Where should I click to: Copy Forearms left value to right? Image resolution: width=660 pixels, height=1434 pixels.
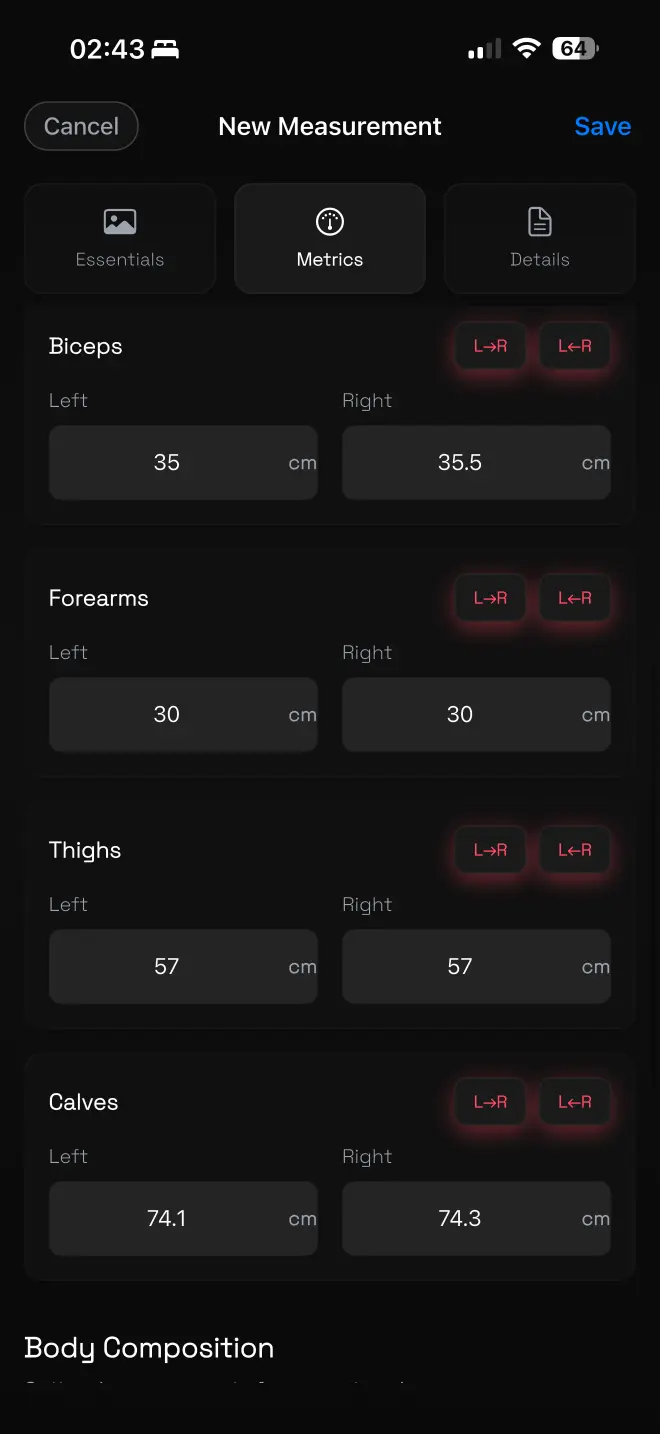490,599
